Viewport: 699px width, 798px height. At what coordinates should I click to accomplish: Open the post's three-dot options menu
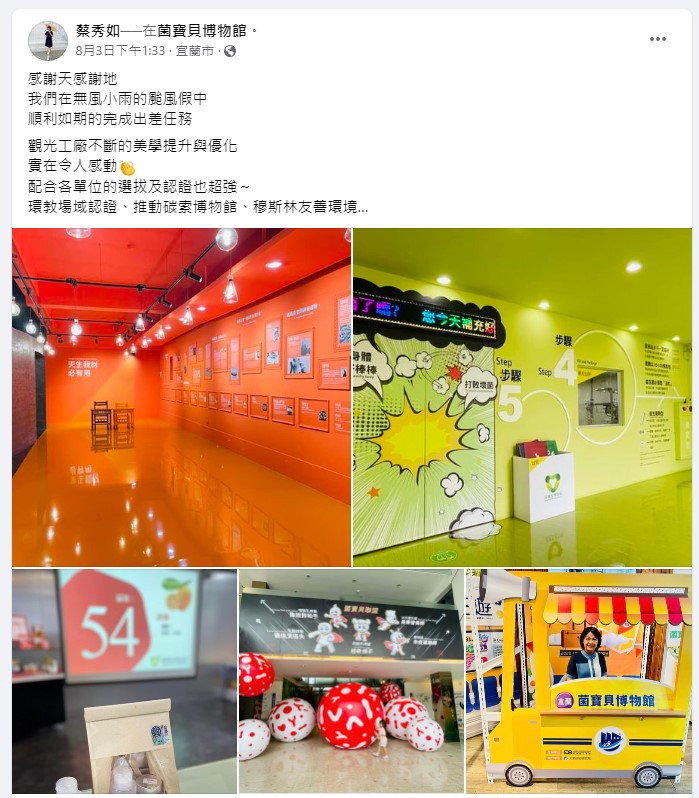657,39
